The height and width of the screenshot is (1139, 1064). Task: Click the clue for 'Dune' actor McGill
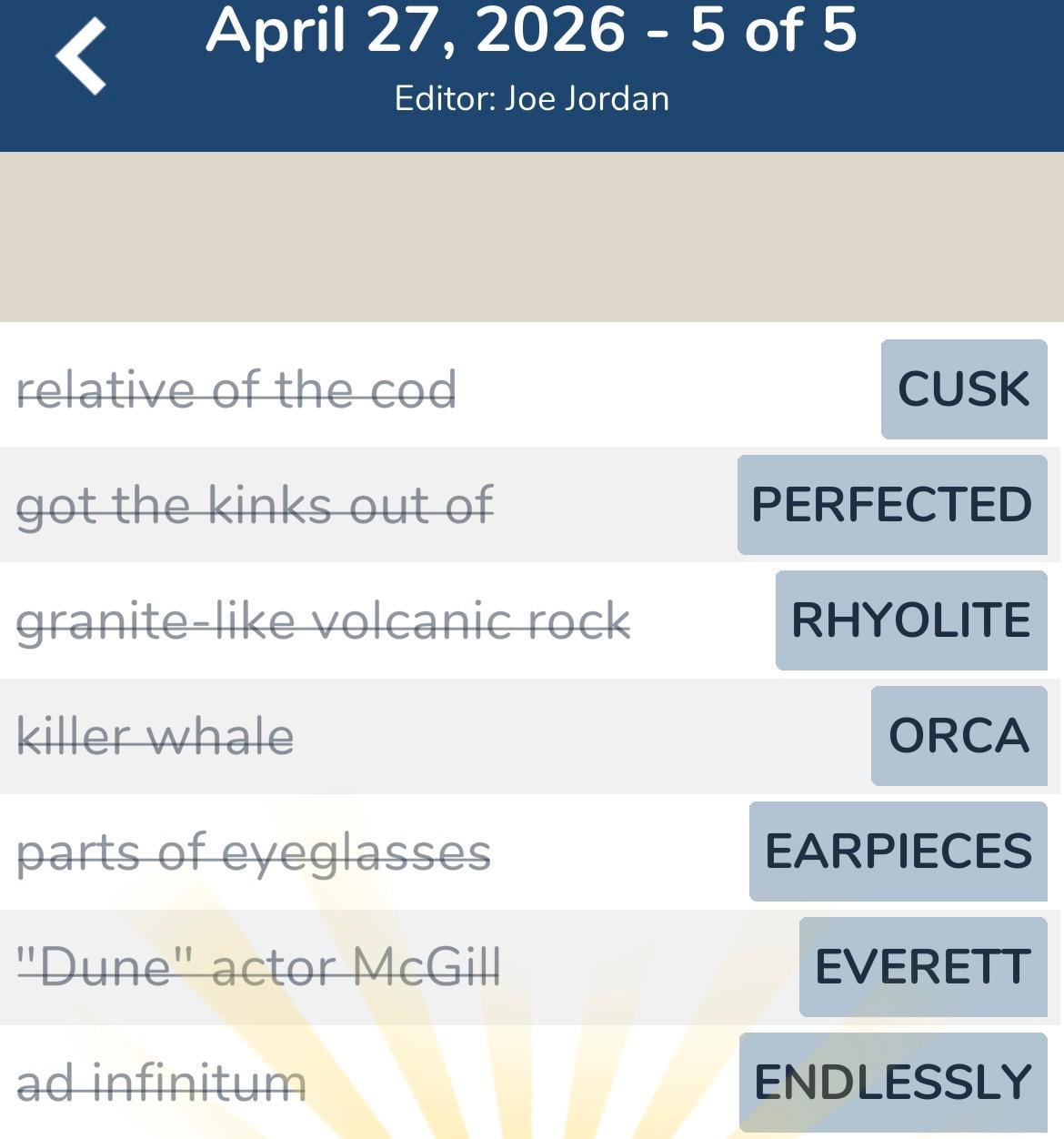pyautogui.click(x=259, y=967)
